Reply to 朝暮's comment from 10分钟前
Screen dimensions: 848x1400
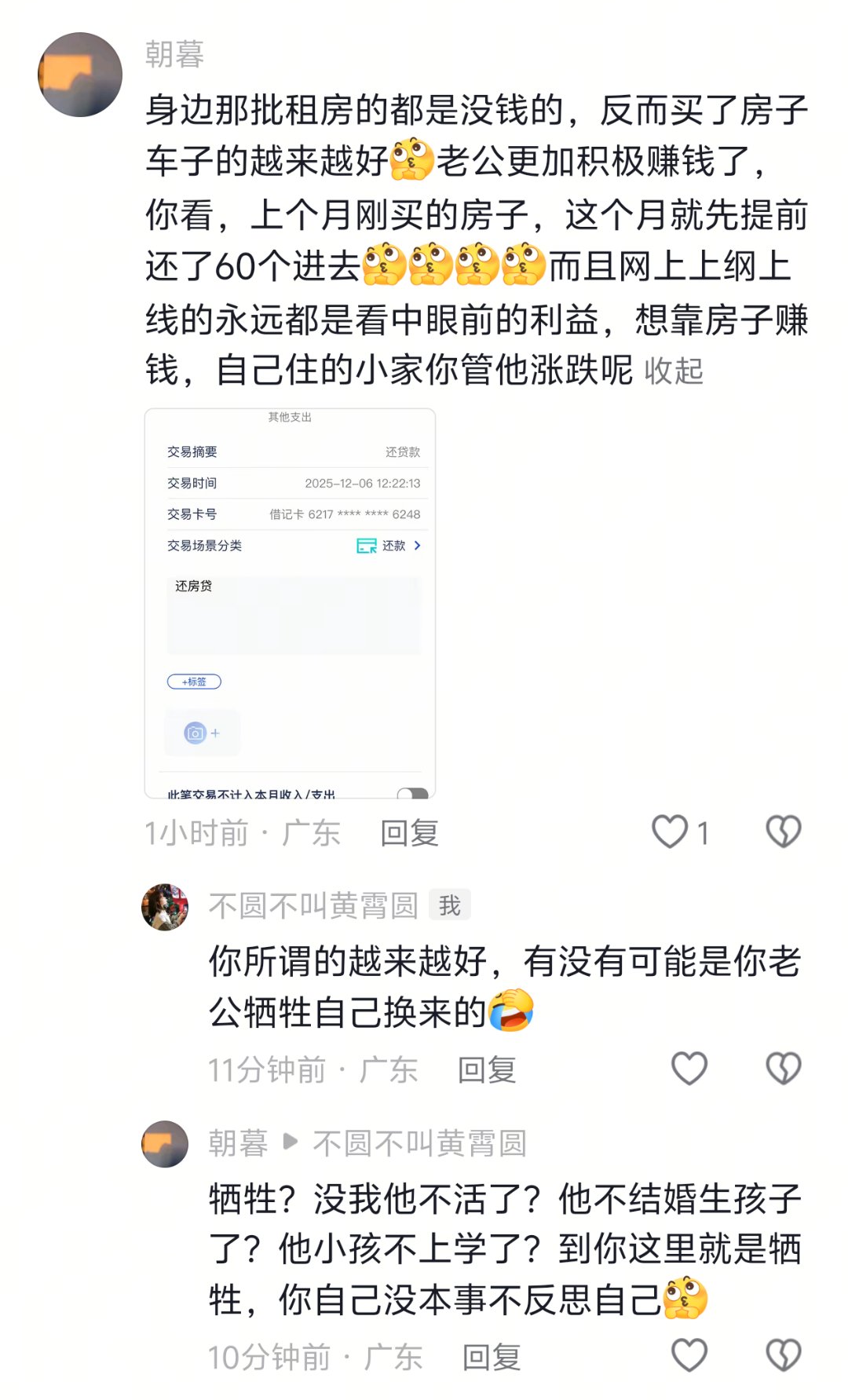tap(492, 1357)
